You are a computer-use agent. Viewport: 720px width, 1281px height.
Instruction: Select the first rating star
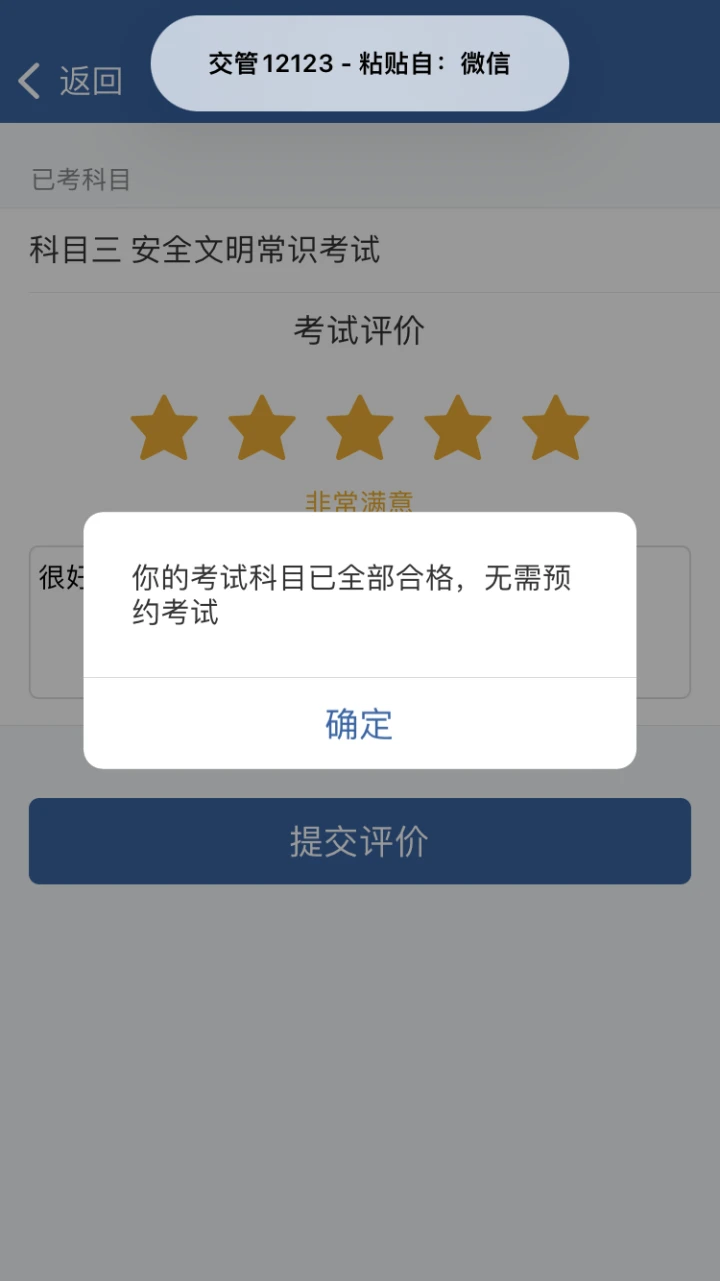pyautogui.click(x=164, y=428)
